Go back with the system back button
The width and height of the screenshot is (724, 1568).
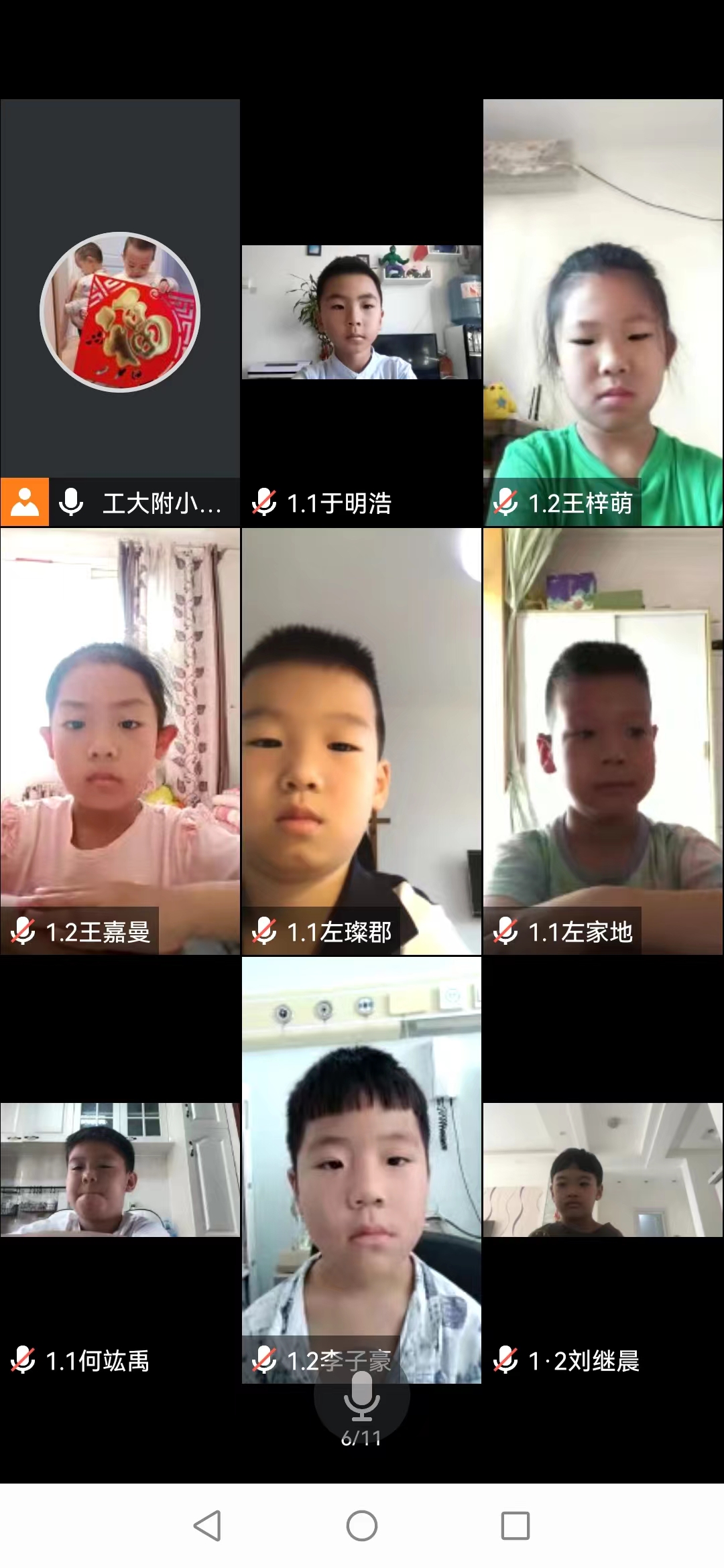(x=207, y=1526)
